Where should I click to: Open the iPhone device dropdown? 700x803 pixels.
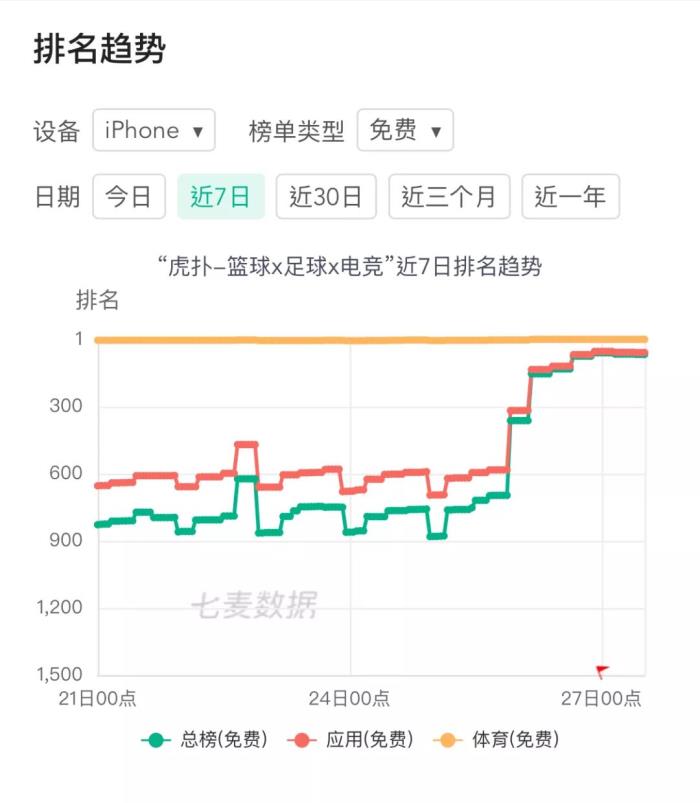(x=153, y=131)
